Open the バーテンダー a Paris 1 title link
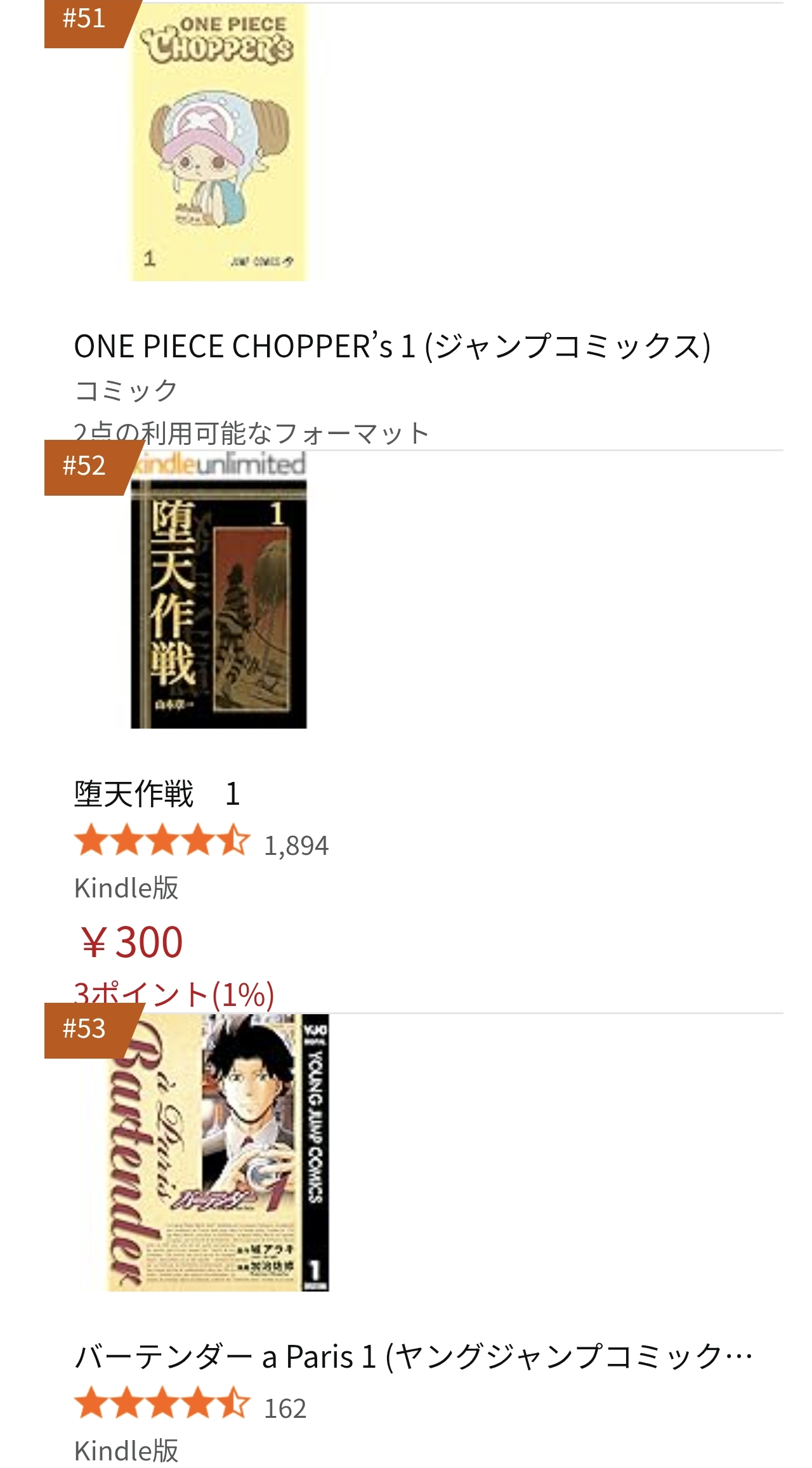812x1468 pixels. [x=412, y=1357]
